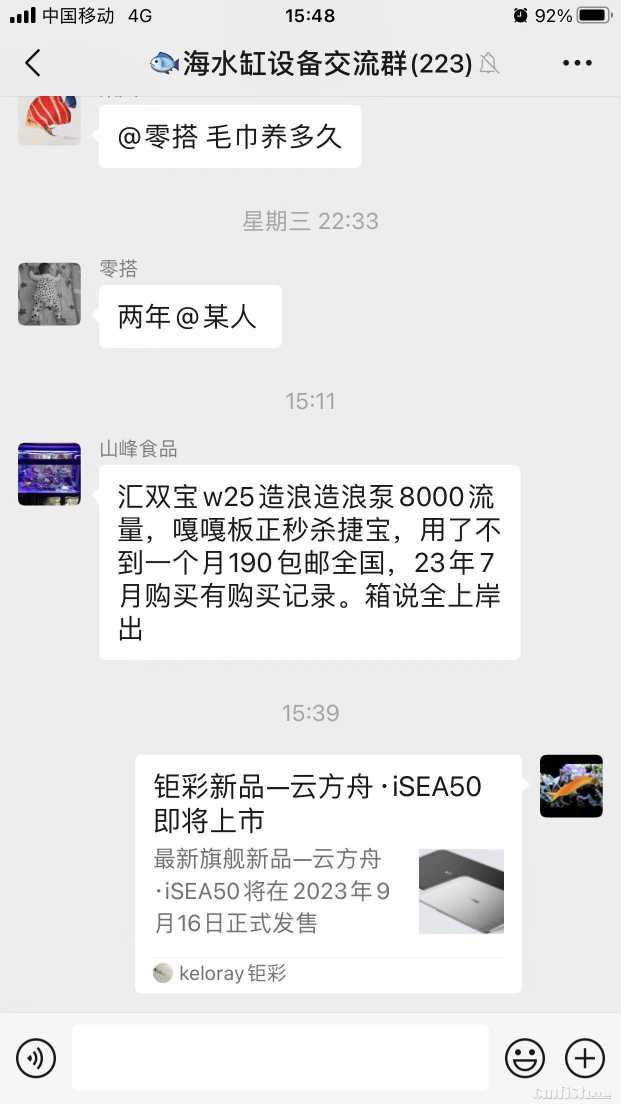Open my own avatar with the orange fish
The width and height of the screenshot is (621, 1104).
coord(571,786)
